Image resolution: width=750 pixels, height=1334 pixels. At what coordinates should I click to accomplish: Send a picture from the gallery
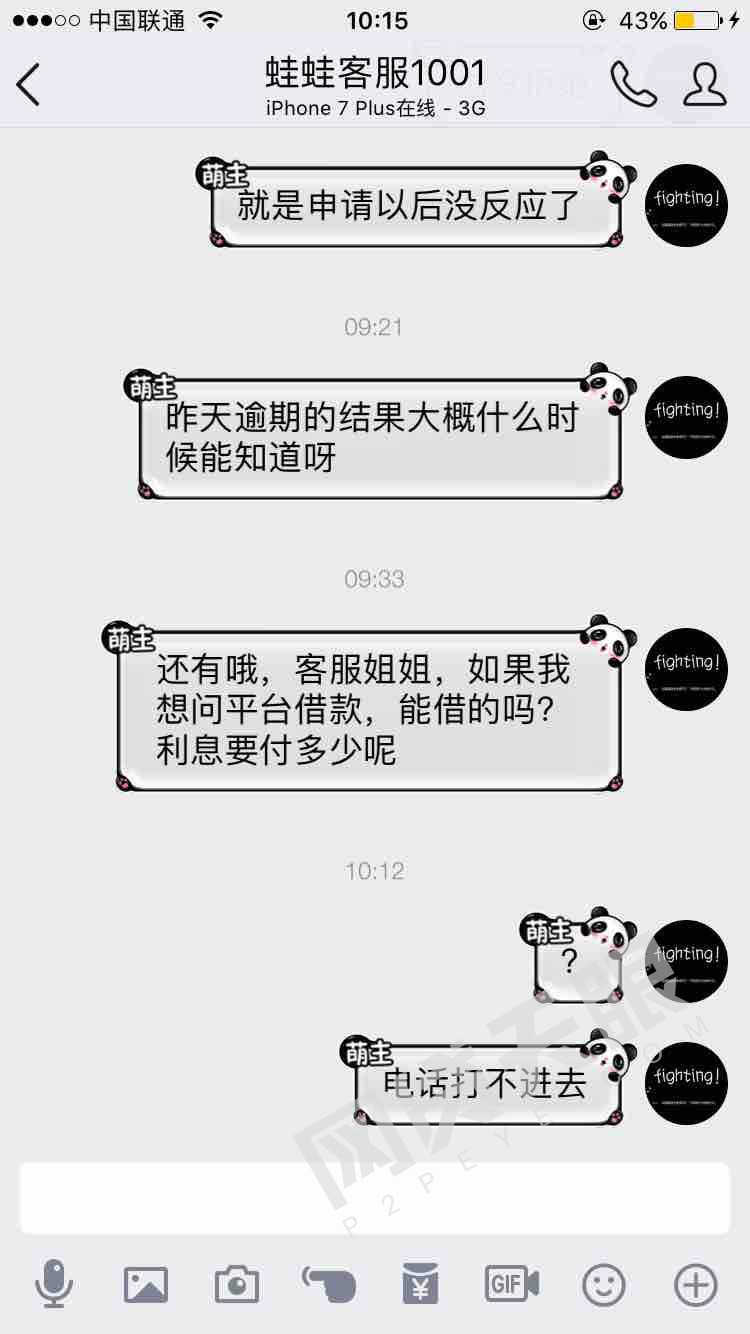point(146,1284)
